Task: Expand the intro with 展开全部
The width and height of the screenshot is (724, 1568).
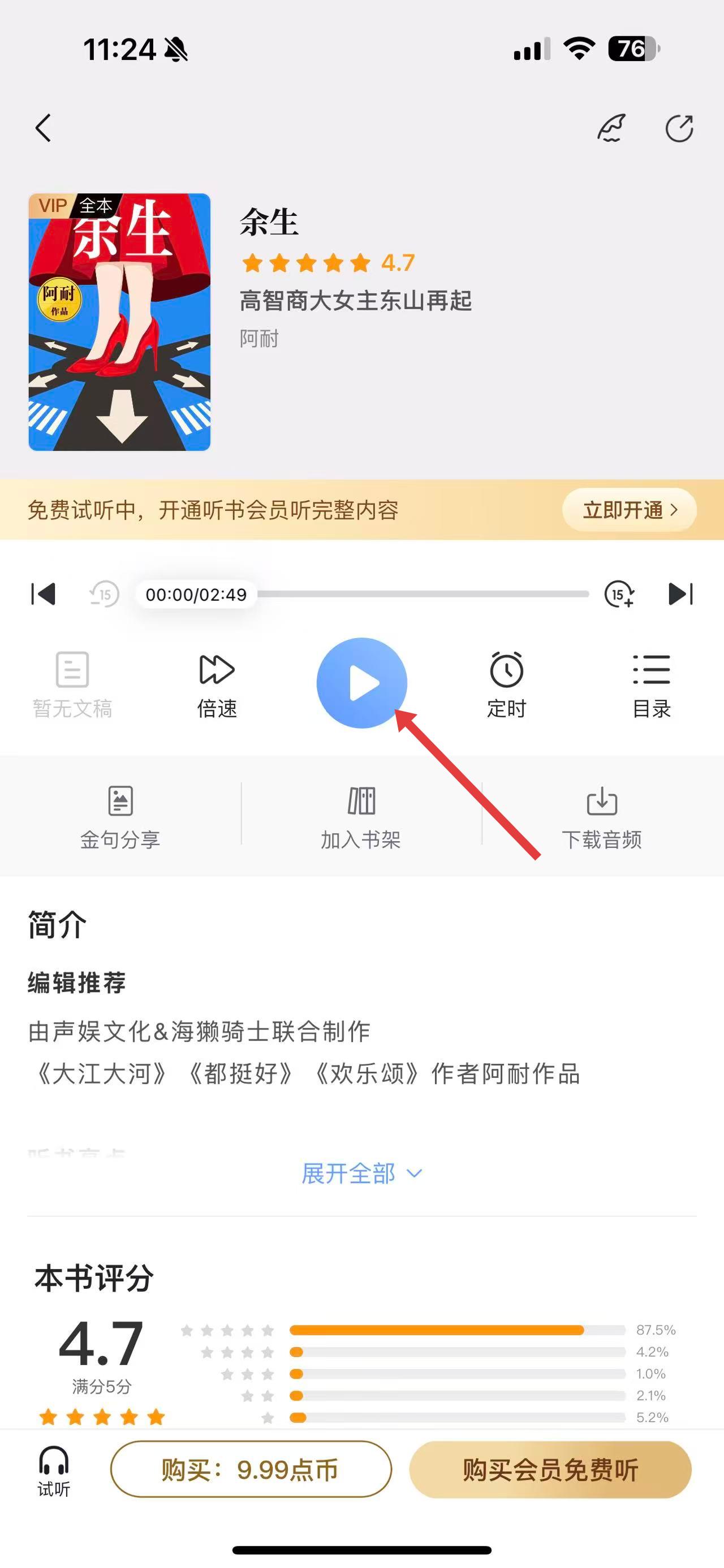Action: point(361,1173)
